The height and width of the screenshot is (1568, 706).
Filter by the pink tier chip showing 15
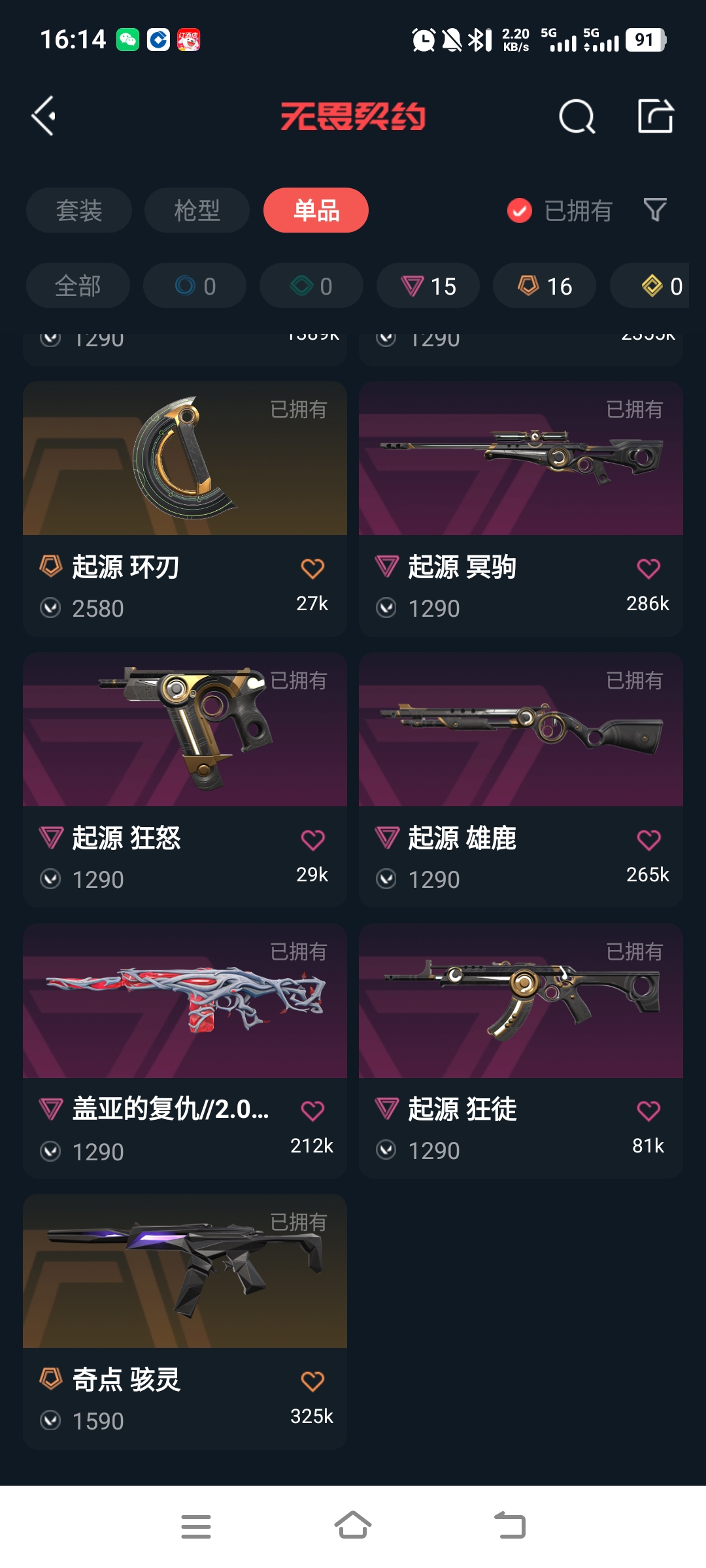coord(428,286)
